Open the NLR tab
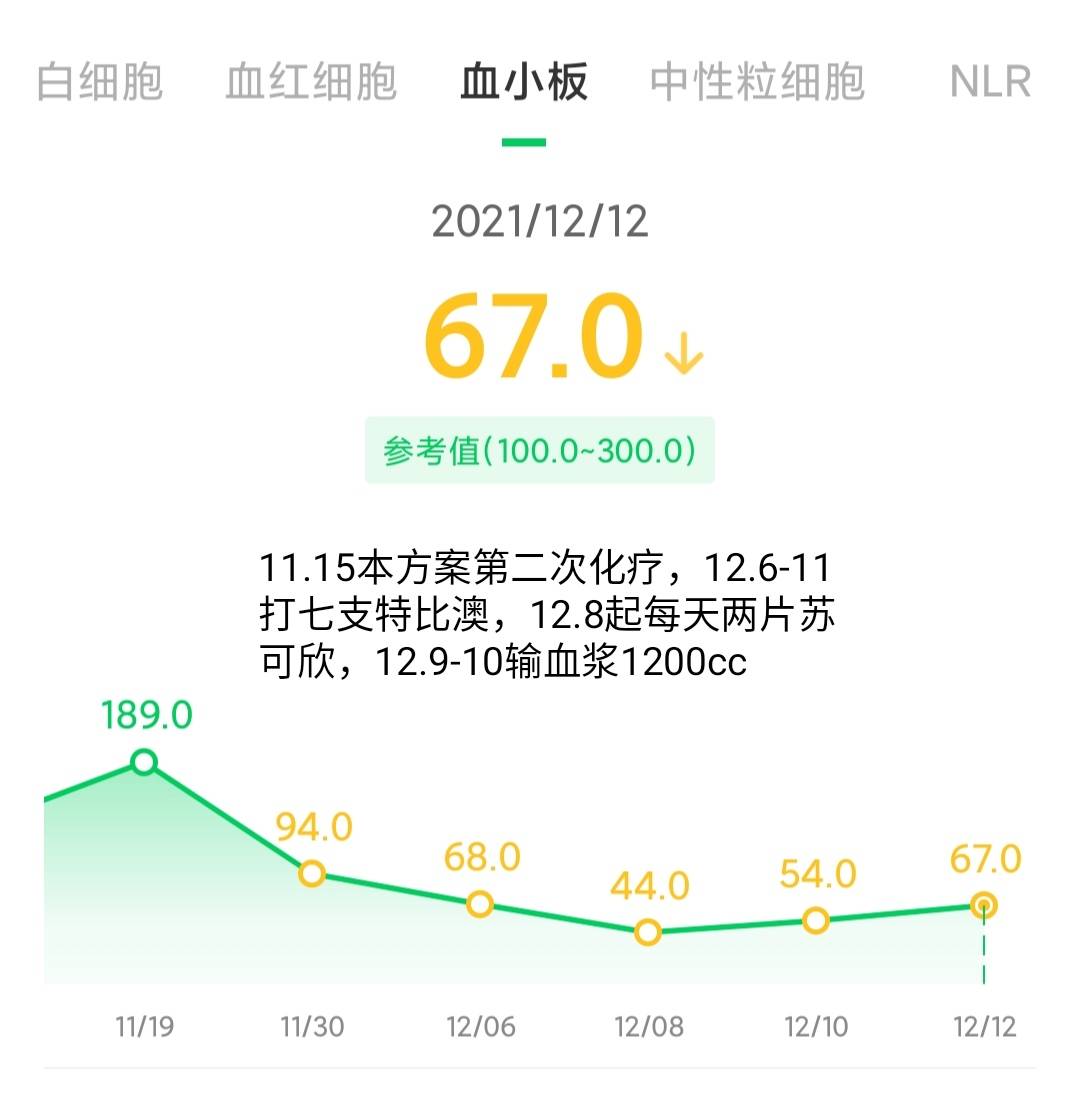Image resolution: width=1080 pixels, height=1096 pixels. coord(991,82)
